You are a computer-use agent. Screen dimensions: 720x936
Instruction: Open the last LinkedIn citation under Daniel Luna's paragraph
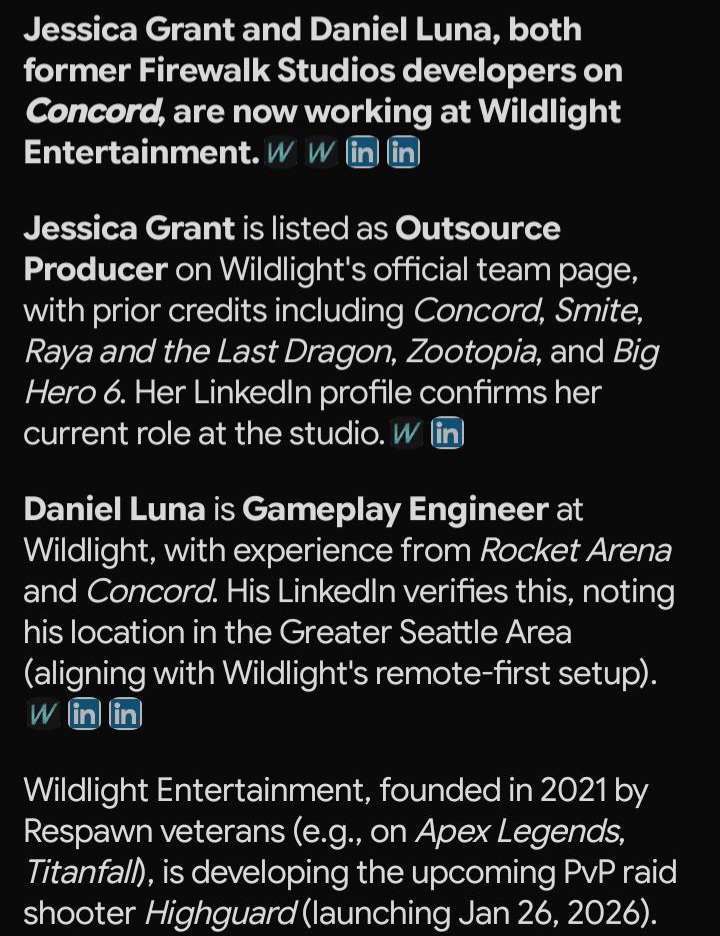125,714
